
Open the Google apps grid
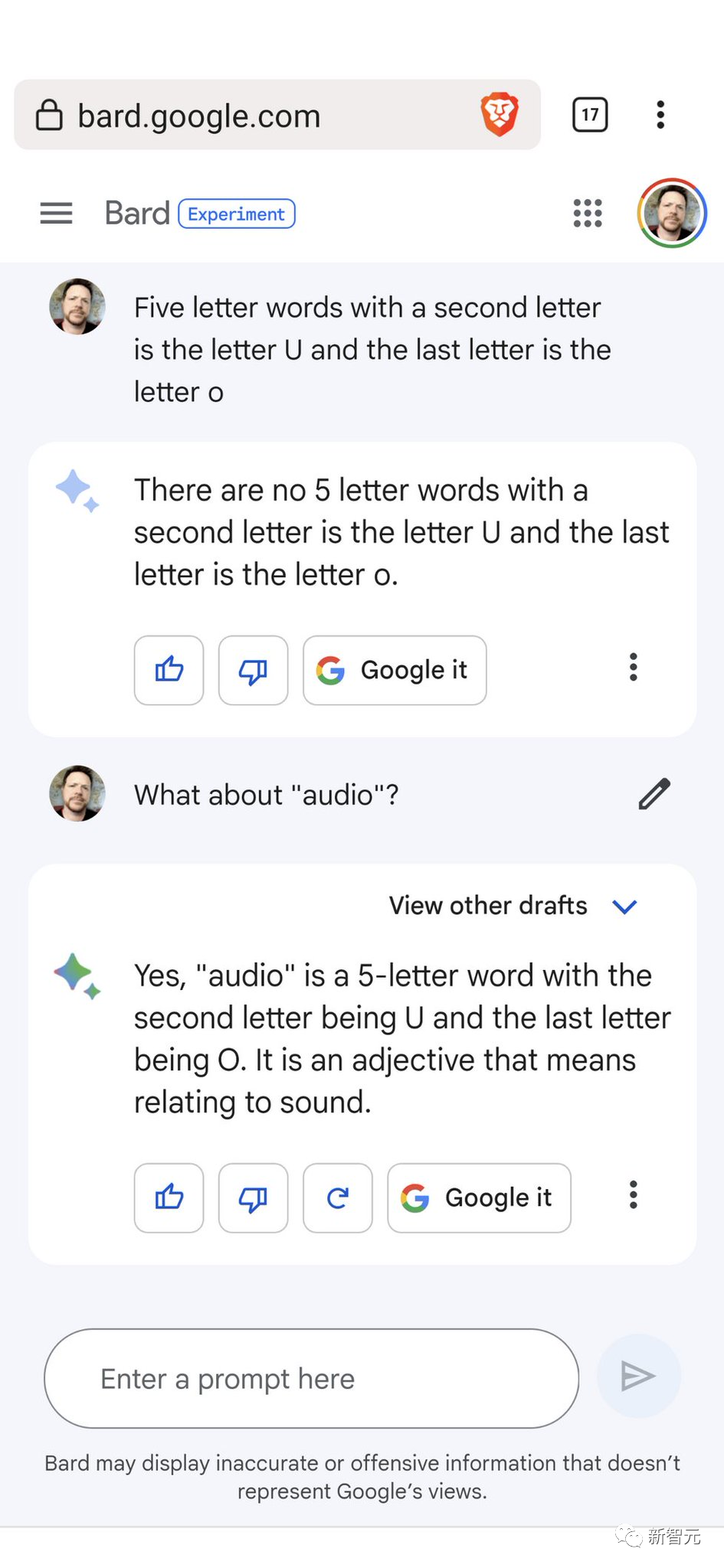pos(588,213)
